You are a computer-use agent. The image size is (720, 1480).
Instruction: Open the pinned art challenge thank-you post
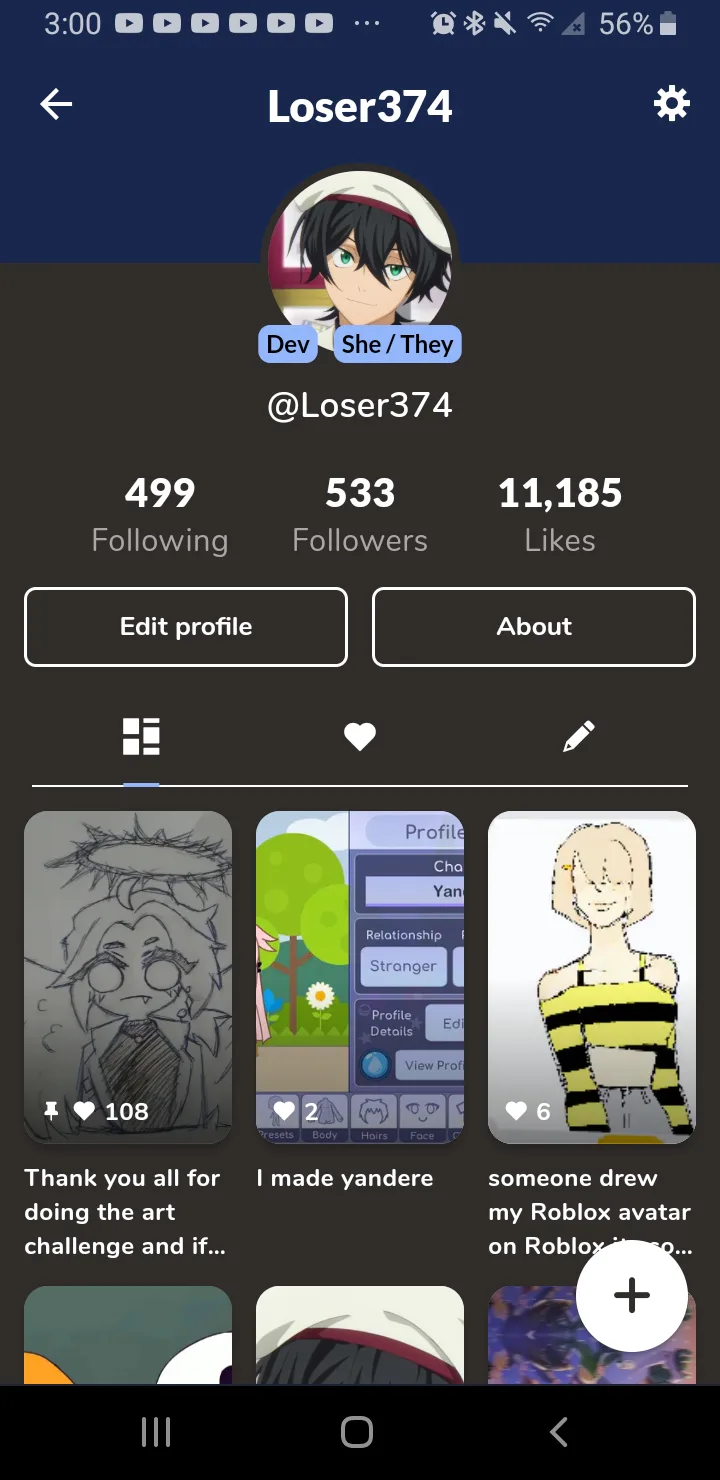[128, 977]
